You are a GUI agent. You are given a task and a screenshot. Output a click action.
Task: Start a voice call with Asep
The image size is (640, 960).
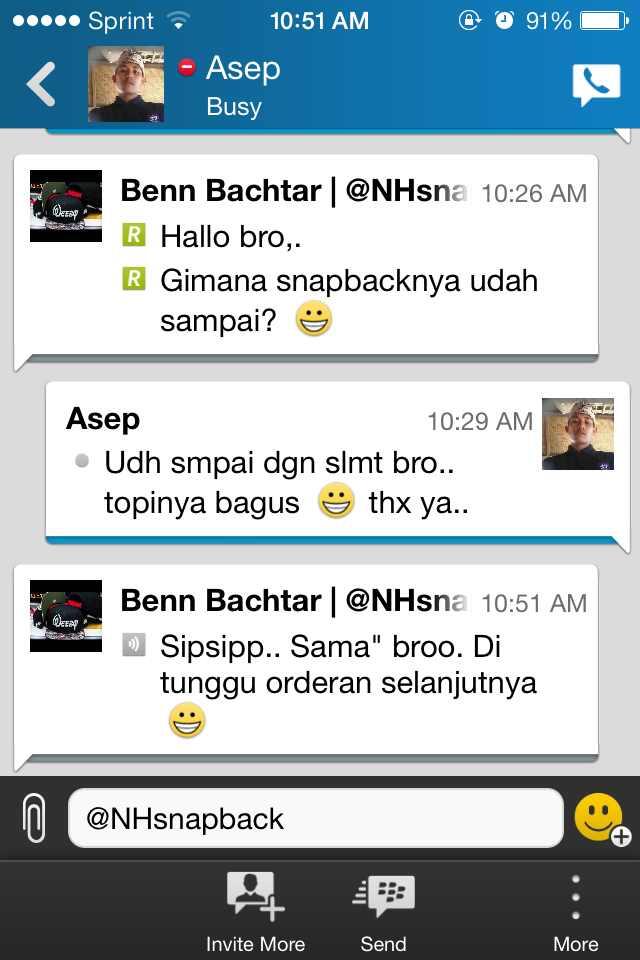[x=596, y=85]
